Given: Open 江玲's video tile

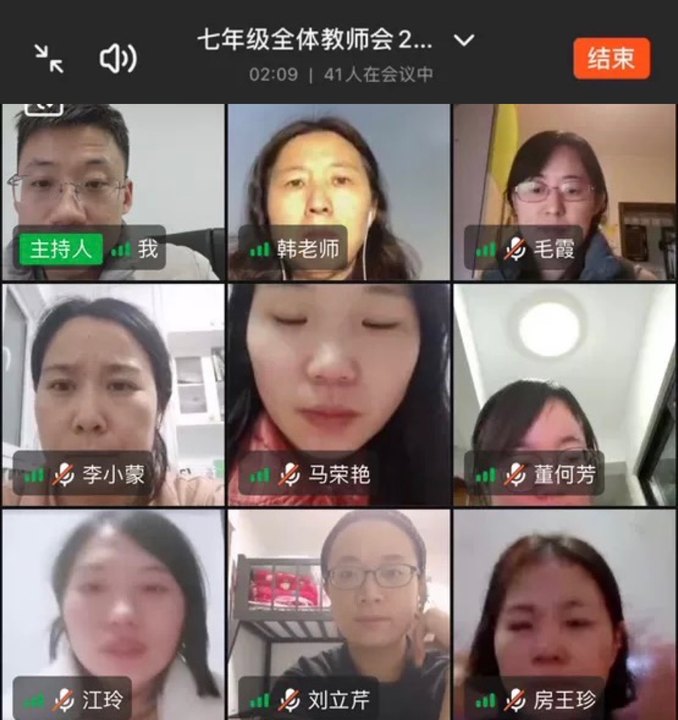Looking at the screenshot, I should click(113, 612).
